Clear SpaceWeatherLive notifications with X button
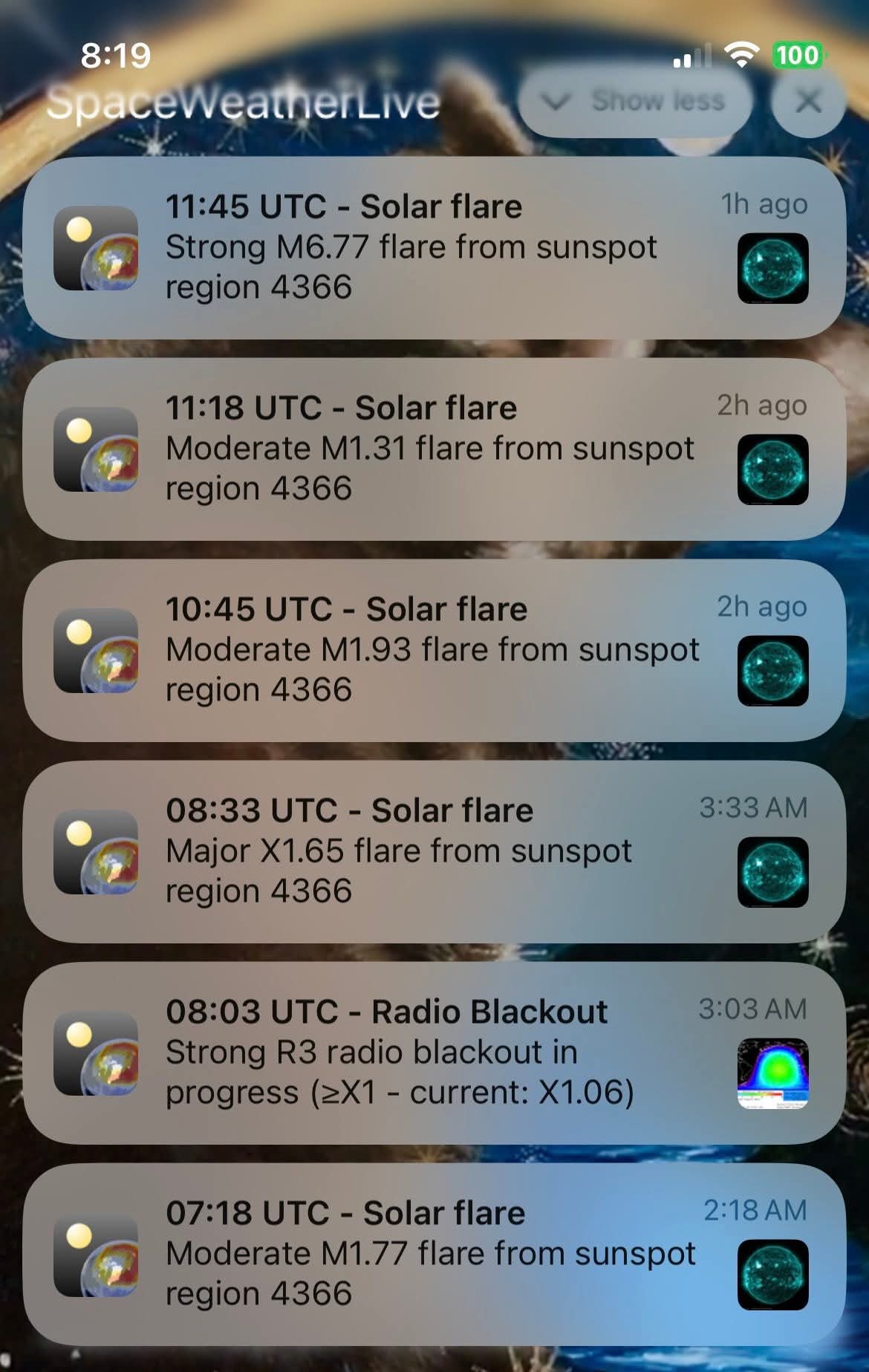The image size is (869, 1372). (x=807, y=101)
